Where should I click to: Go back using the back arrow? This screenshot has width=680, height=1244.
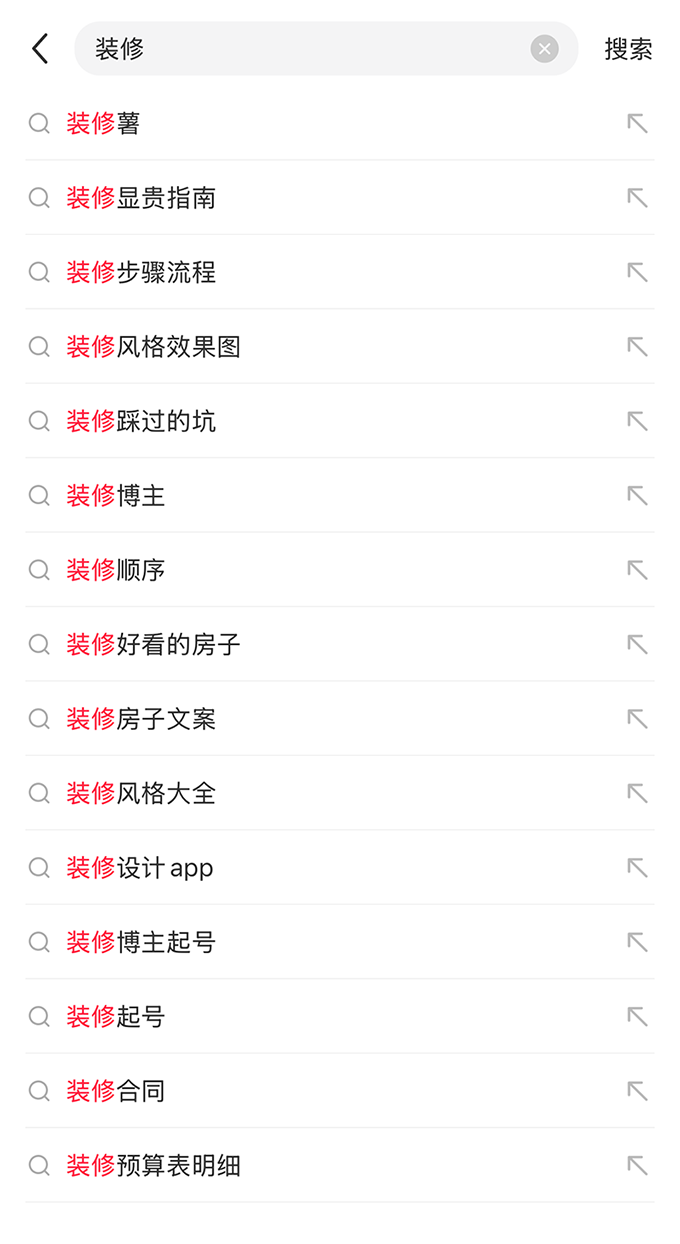tap(40, 48)
